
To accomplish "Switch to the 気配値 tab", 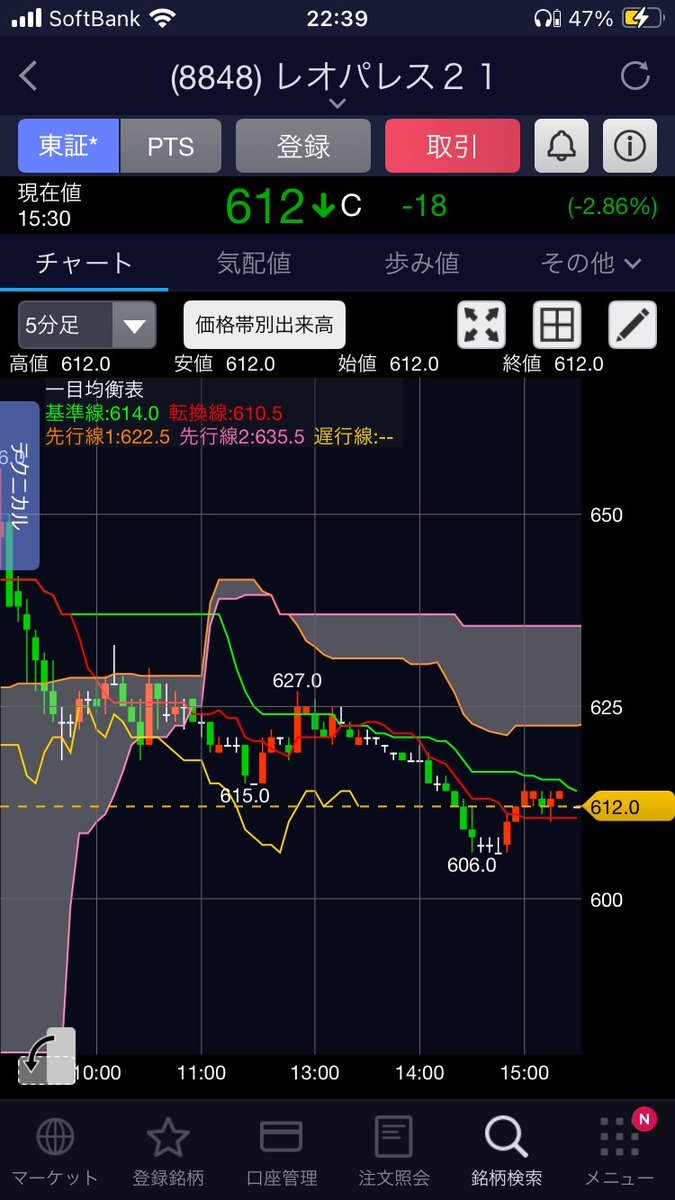I will pos(253,263).
